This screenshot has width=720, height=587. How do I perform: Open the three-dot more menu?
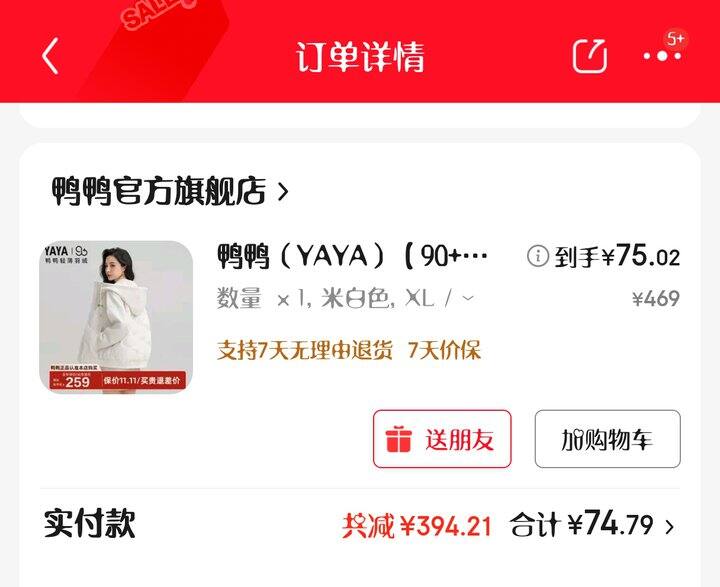pos(662,56)
